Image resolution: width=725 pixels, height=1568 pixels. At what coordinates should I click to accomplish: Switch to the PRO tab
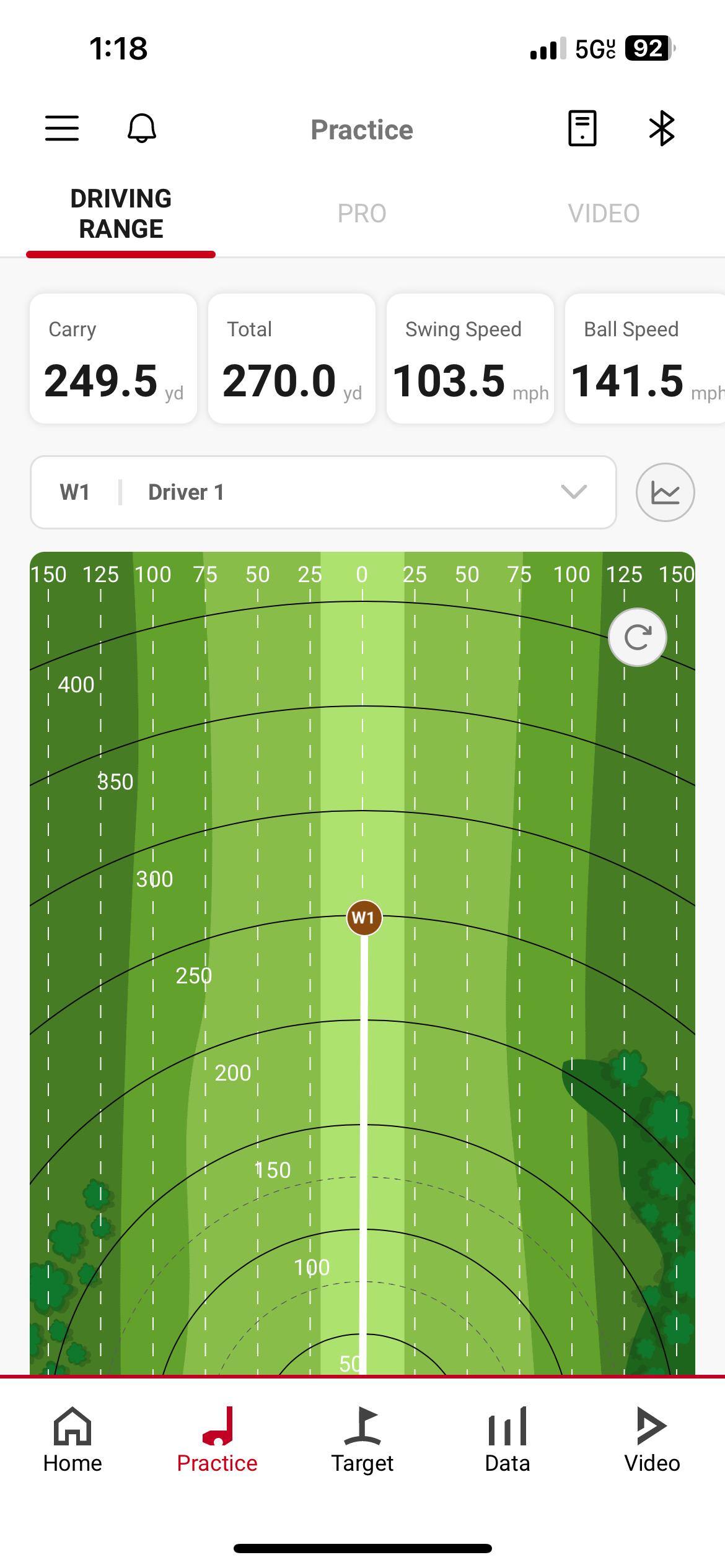(362, 214)
